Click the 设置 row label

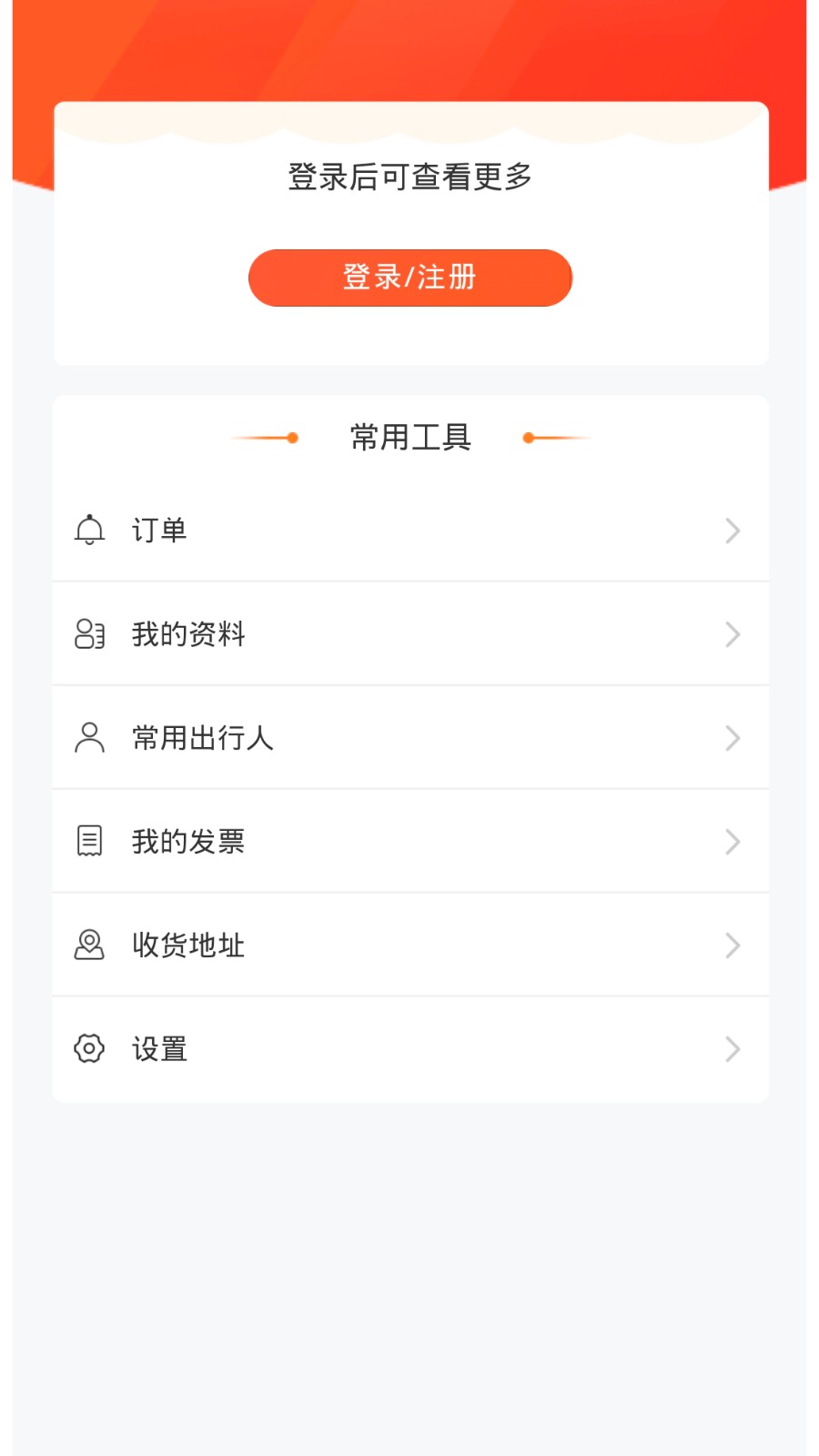(x=160, y=1048)
